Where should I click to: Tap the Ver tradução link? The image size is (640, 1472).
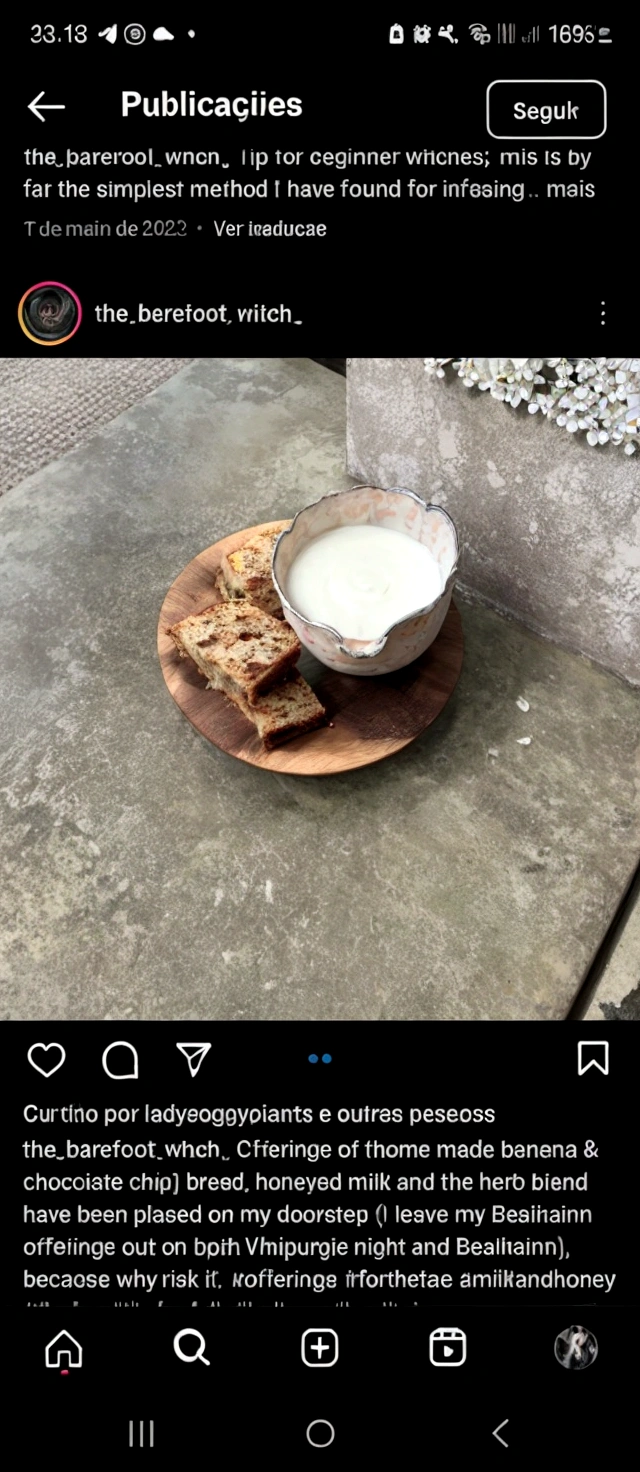270,229
